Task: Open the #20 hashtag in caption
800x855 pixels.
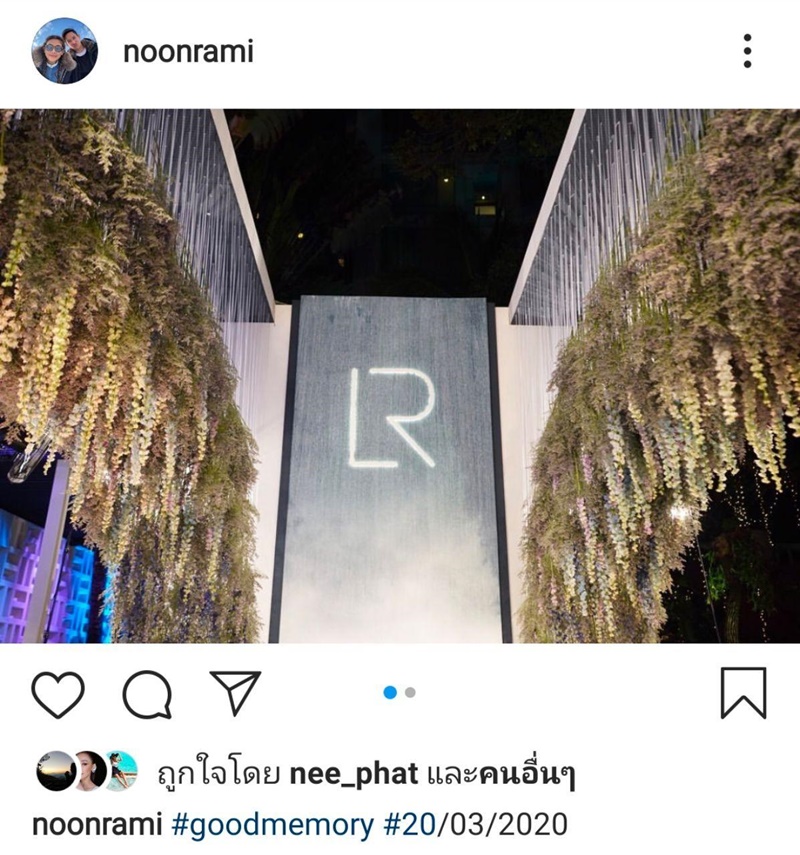Action: (x=408, y=825)
